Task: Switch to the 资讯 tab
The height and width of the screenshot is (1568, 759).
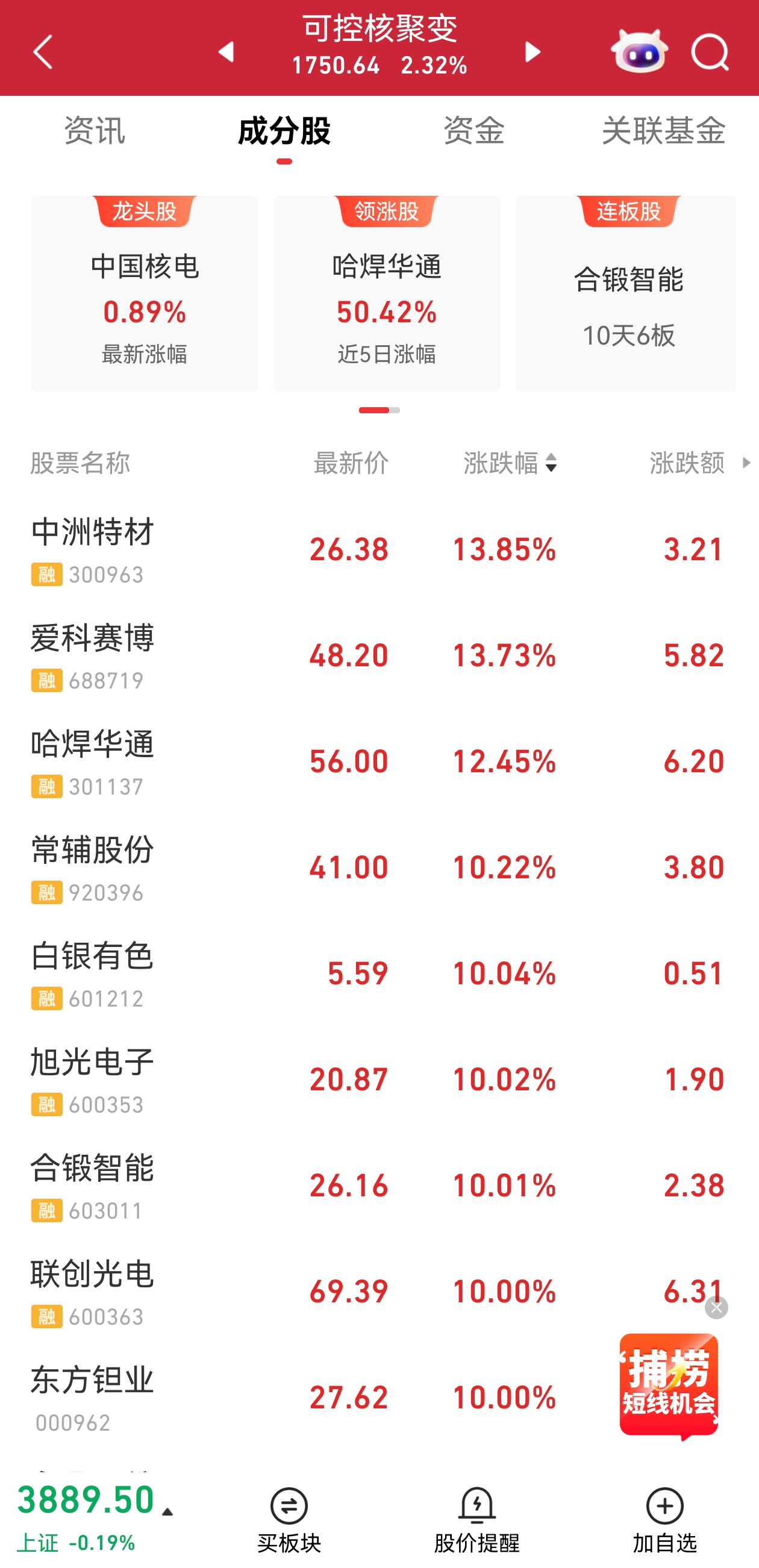Action: (95, 130)
